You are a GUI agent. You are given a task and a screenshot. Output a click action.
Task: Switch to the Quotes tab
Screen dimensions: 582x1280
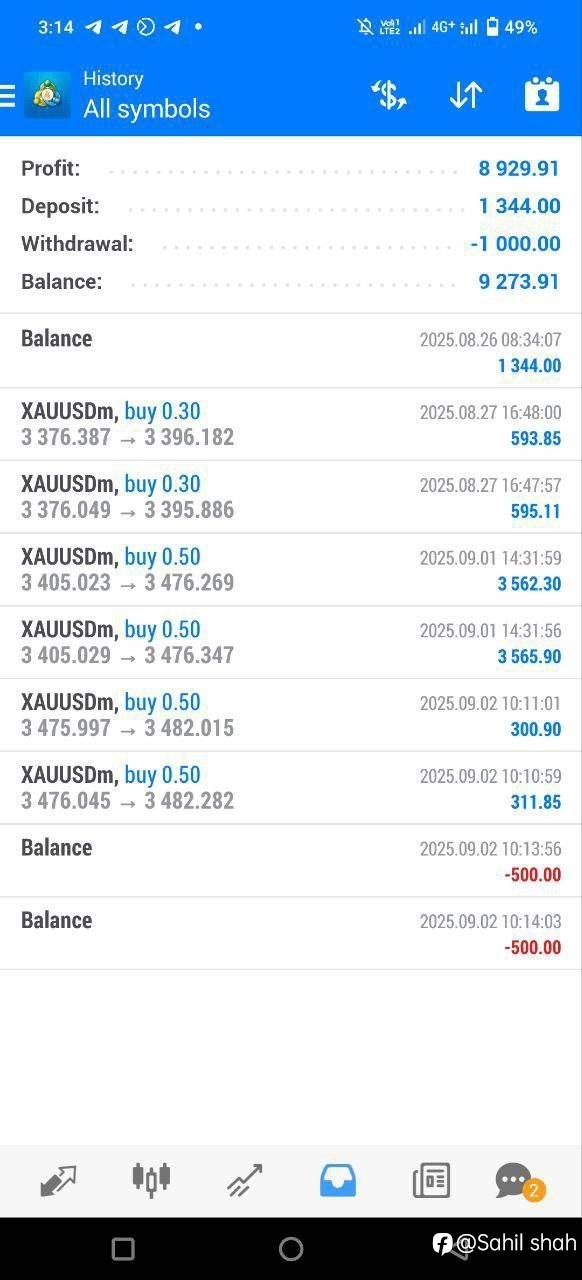(x=58, y=1181)
